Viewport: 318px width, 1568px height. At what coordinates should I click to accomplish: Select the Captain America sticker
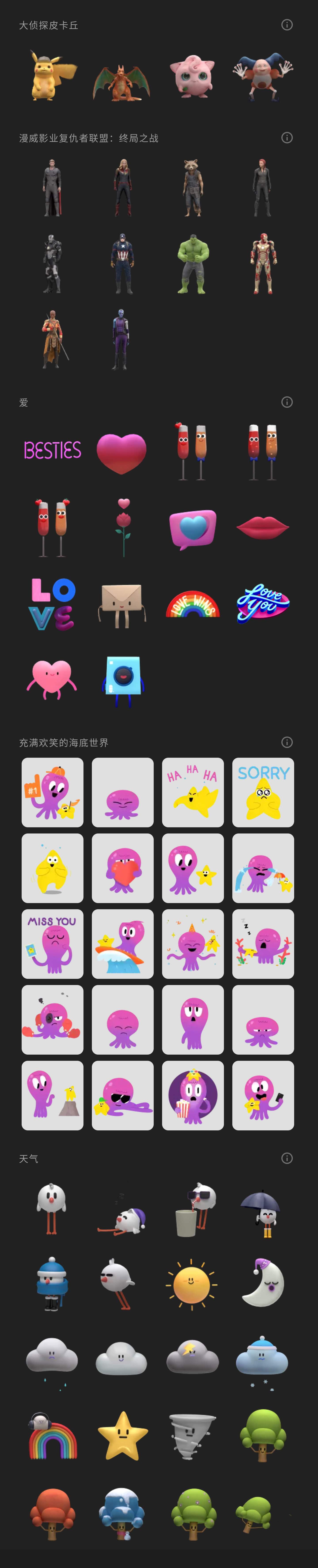click(x=122, y=263)
